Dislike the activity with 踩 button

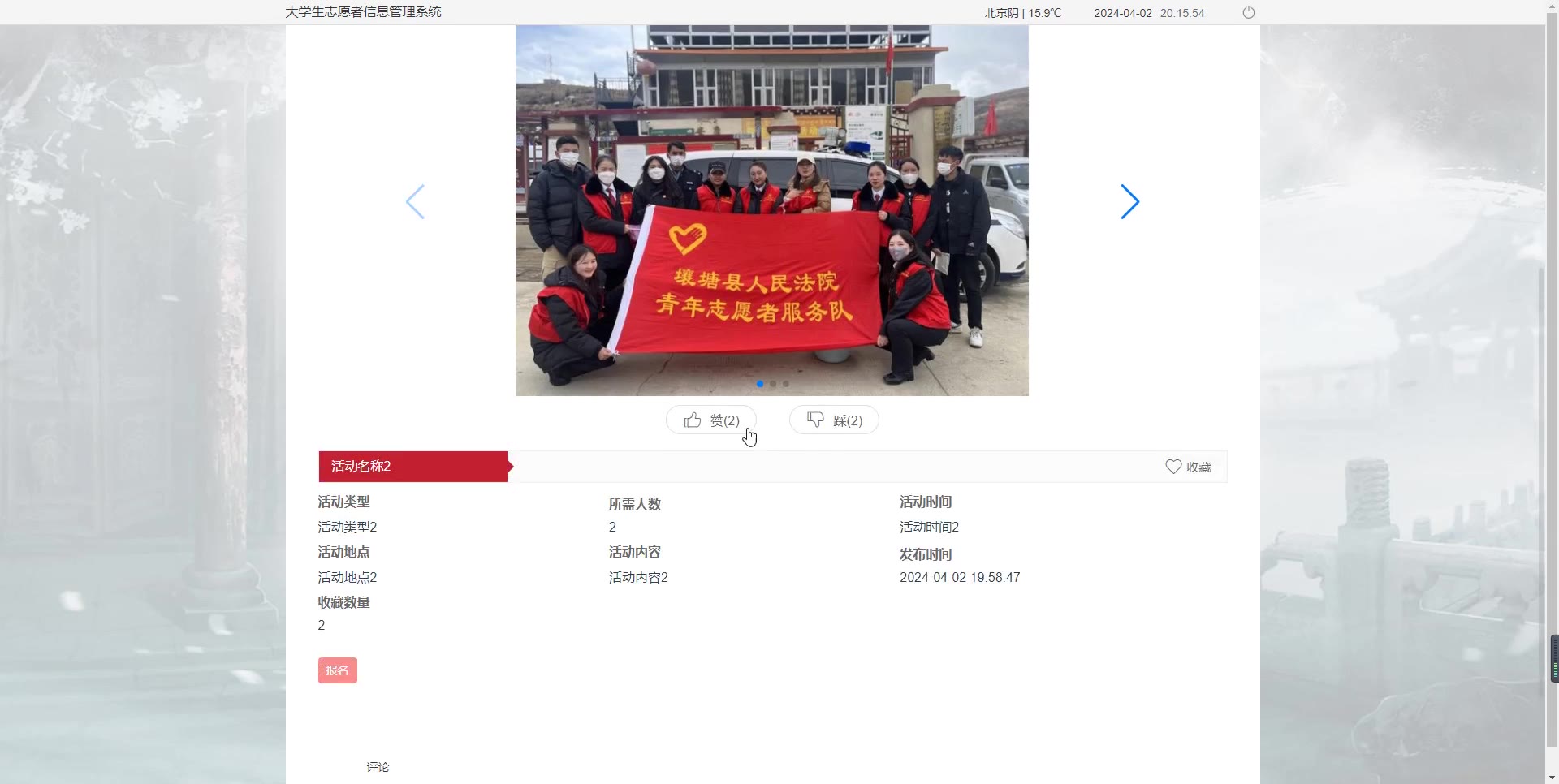[834, 420]
